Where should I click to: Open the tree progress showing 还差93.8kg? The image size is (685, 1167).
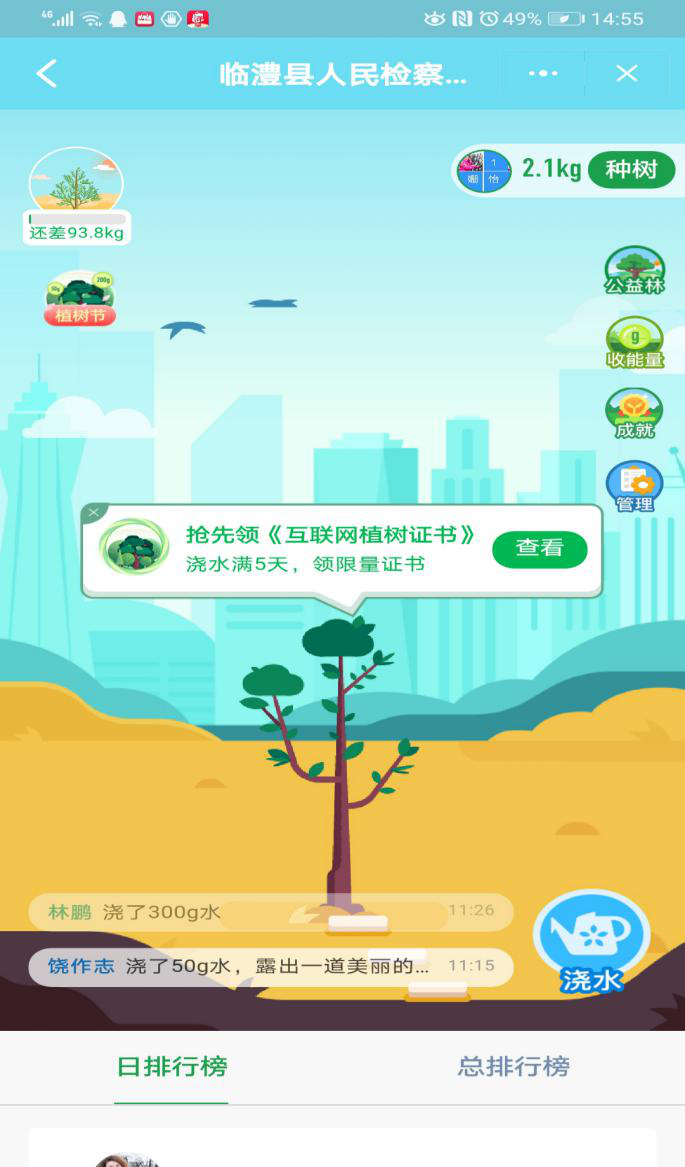click(x=76, y=197)
